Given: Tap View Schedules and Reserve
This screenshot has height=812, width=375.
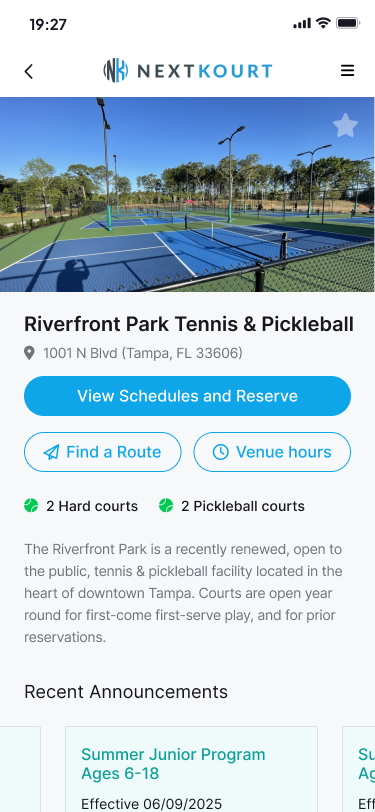Looking at the screenshot, I should tap(188, 396).
